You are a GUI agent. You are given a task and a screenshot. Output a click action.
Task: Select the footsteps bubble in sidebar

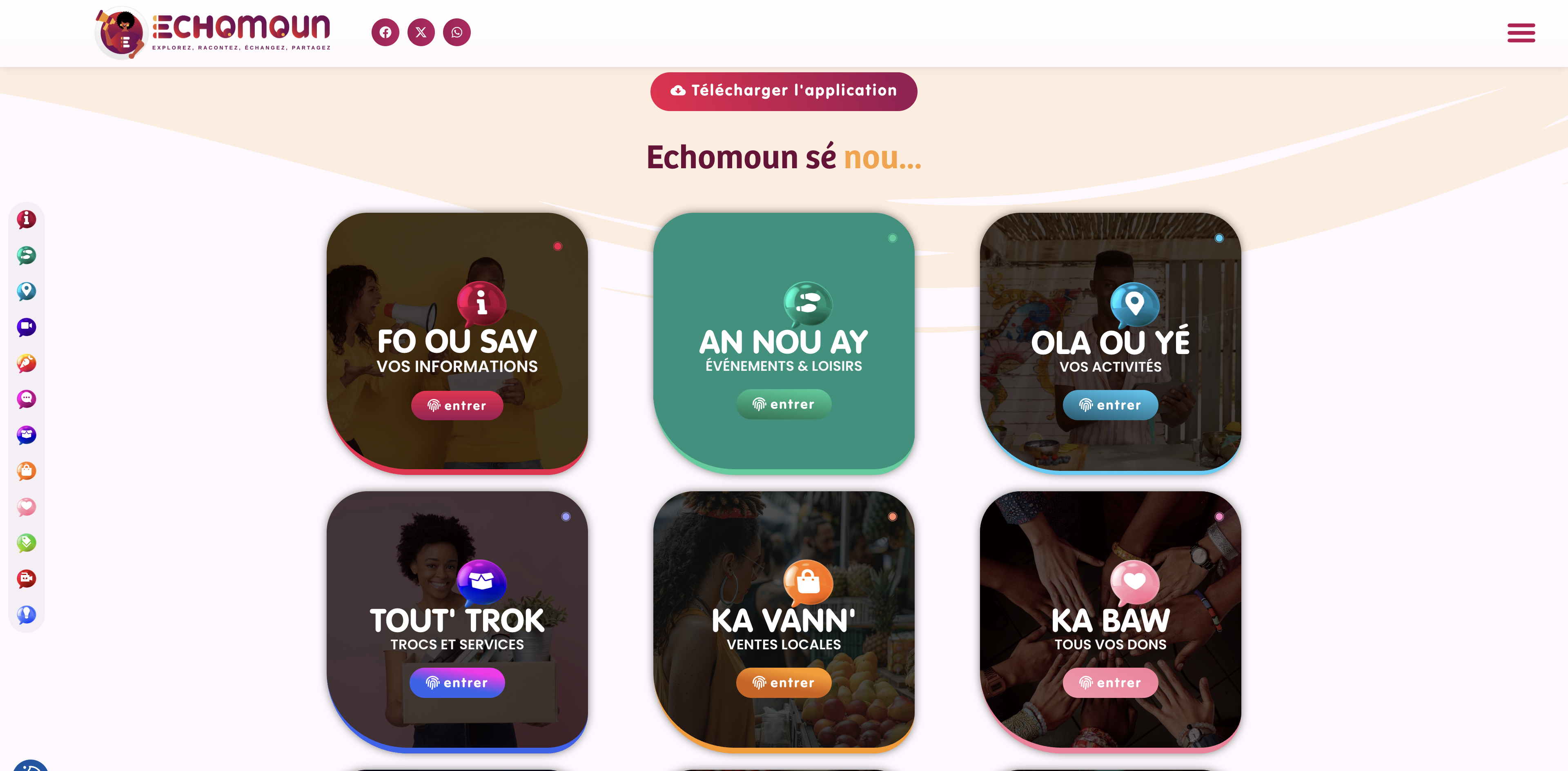tap(26, 255)
